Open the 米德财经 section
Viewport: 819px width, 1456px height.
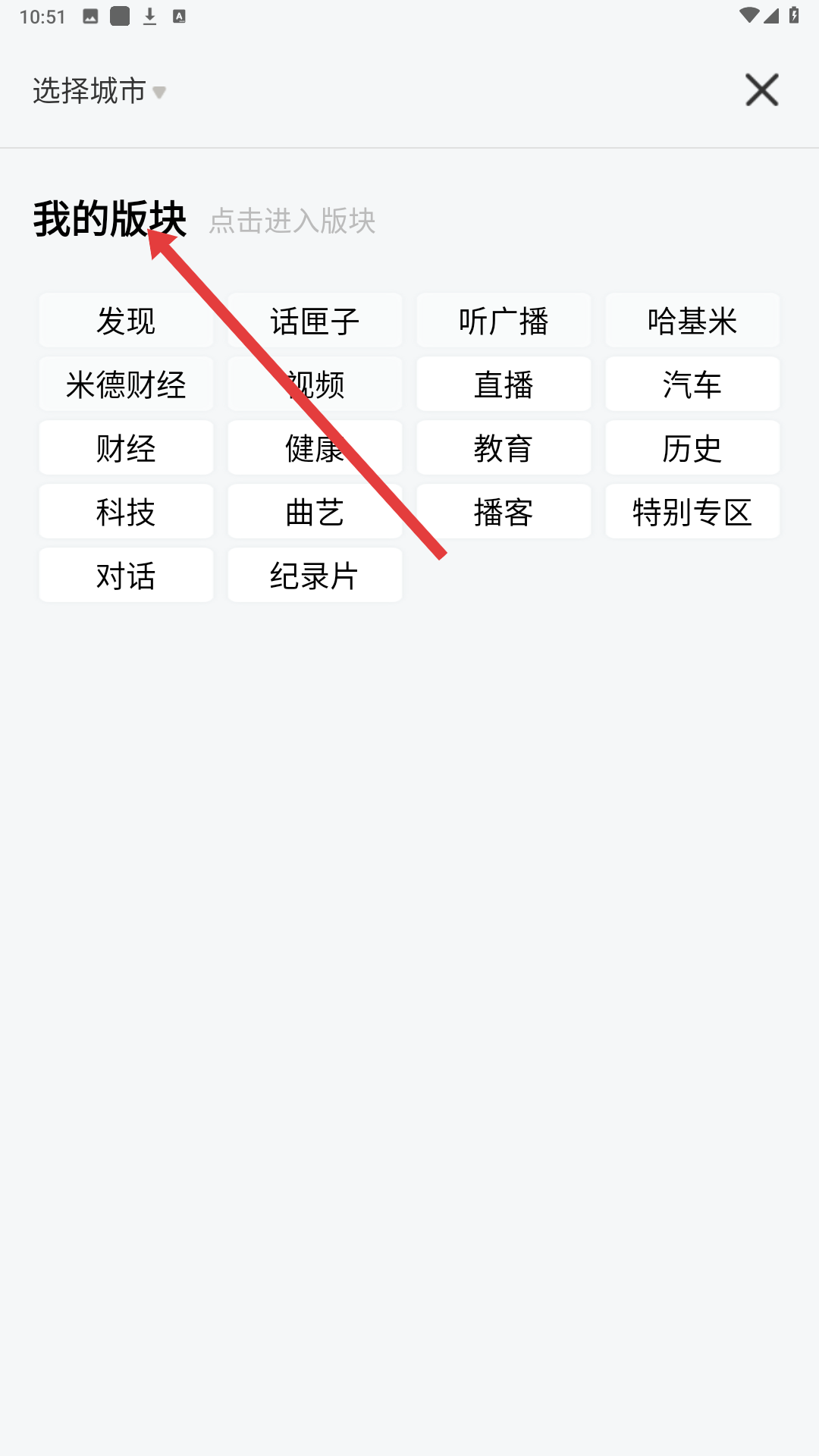pos(126,384)
